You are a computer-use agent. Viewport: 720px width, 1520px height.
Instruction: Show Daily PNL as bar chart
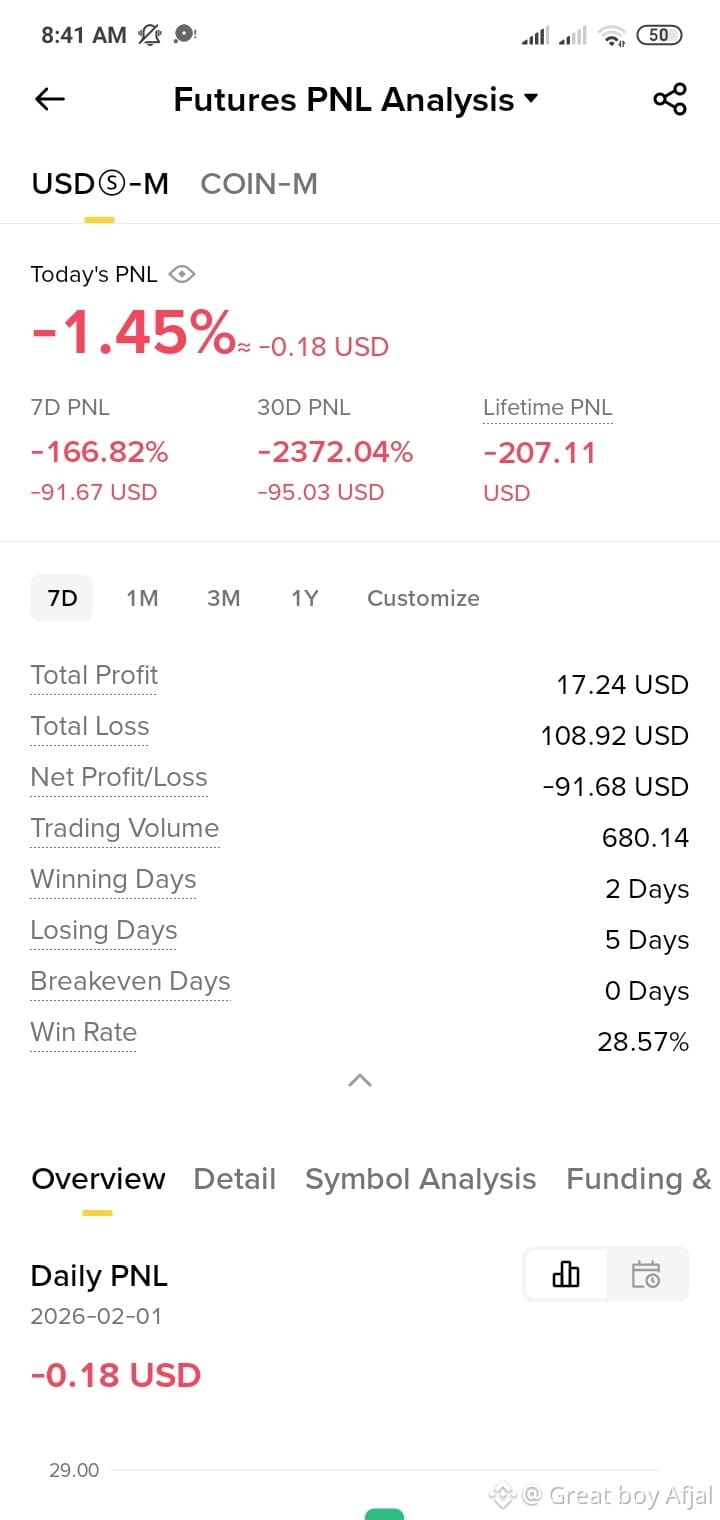tap(566, 1274)
